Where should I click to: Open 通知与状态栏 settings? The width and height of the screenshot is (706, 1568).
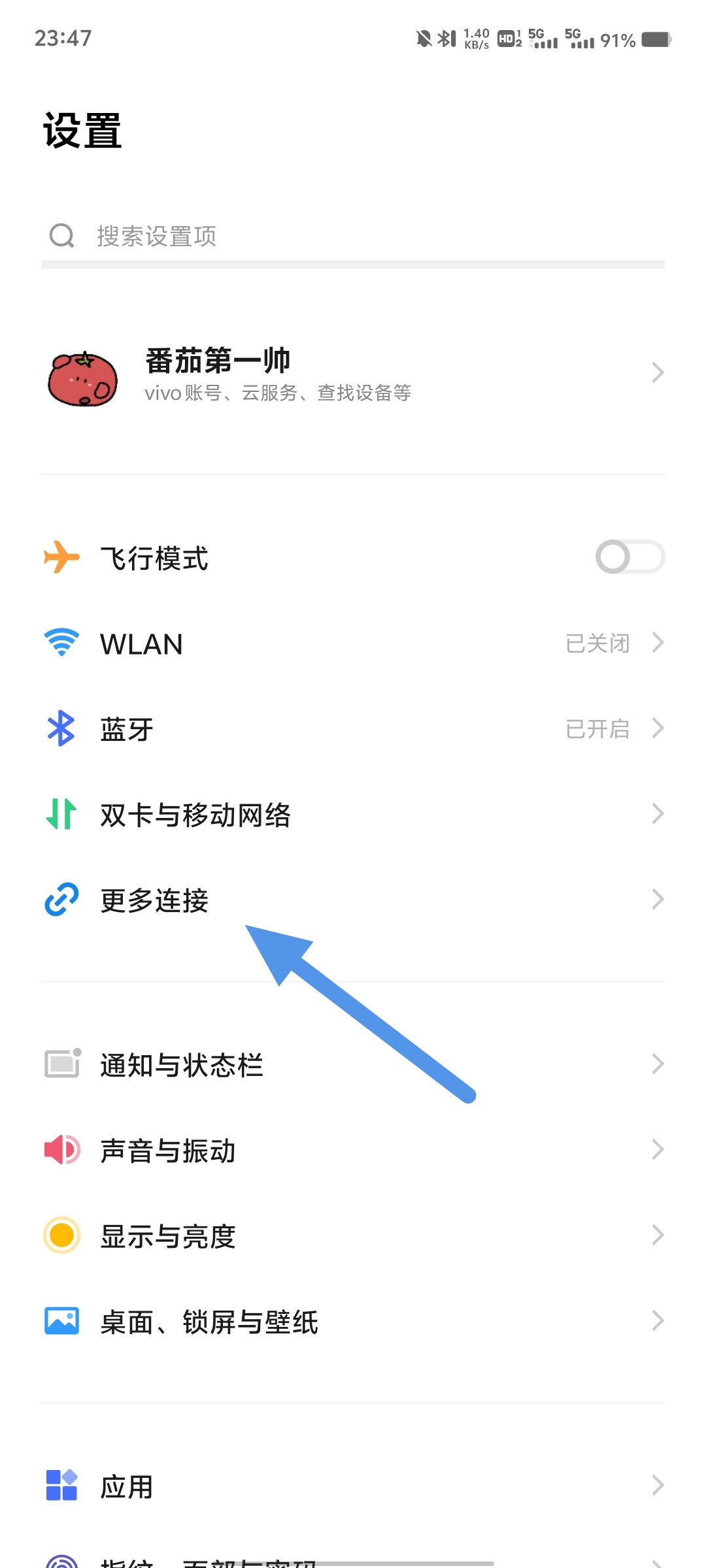click(353, 1065)
